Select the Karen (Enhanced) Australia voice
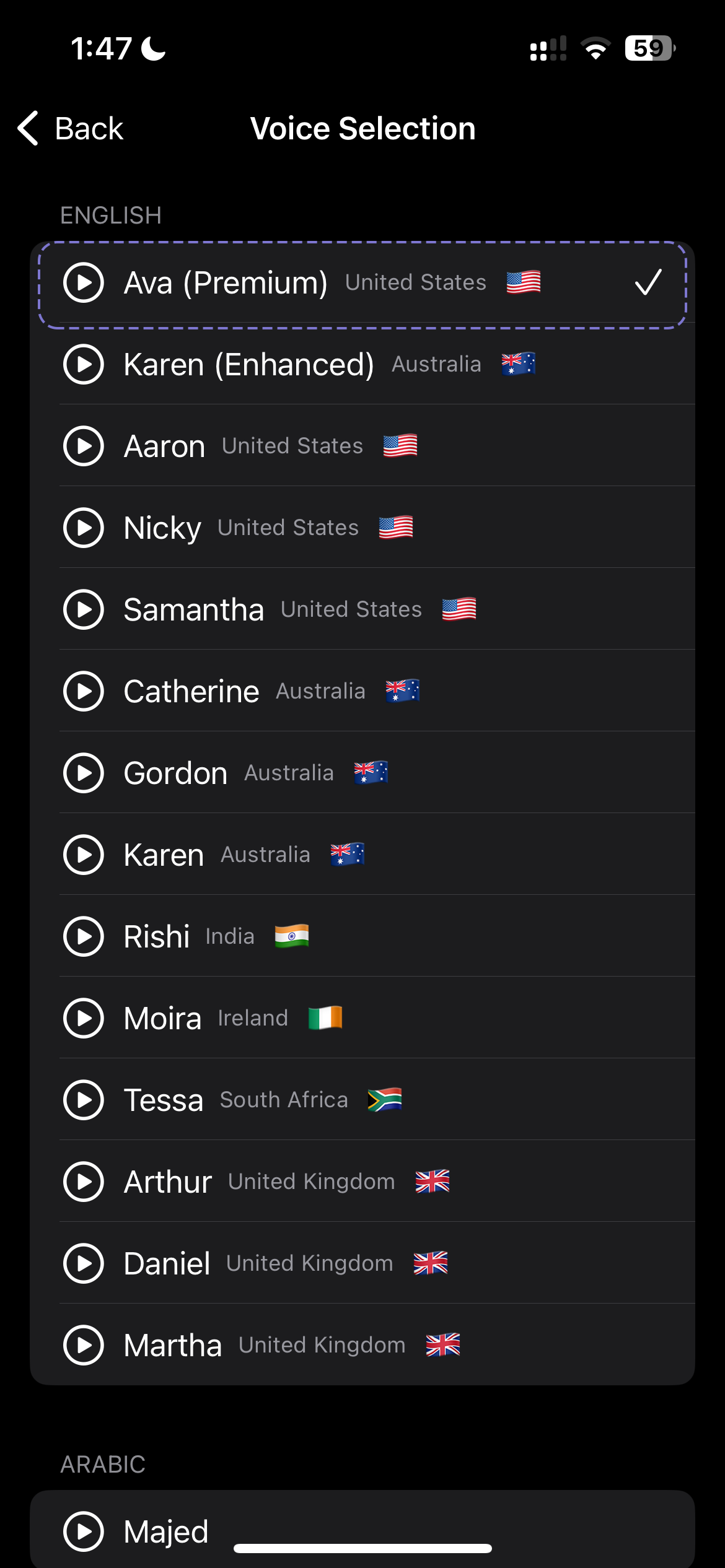 tap(362, 364)
